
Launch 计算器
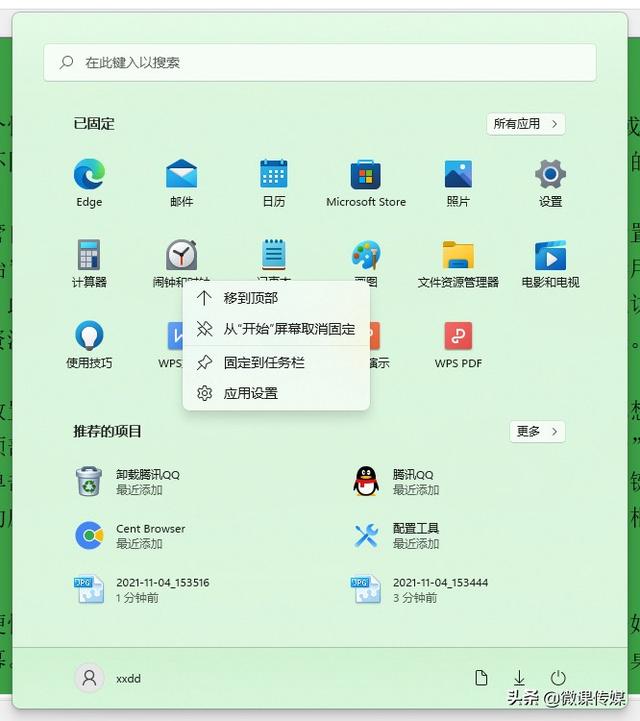89,263
